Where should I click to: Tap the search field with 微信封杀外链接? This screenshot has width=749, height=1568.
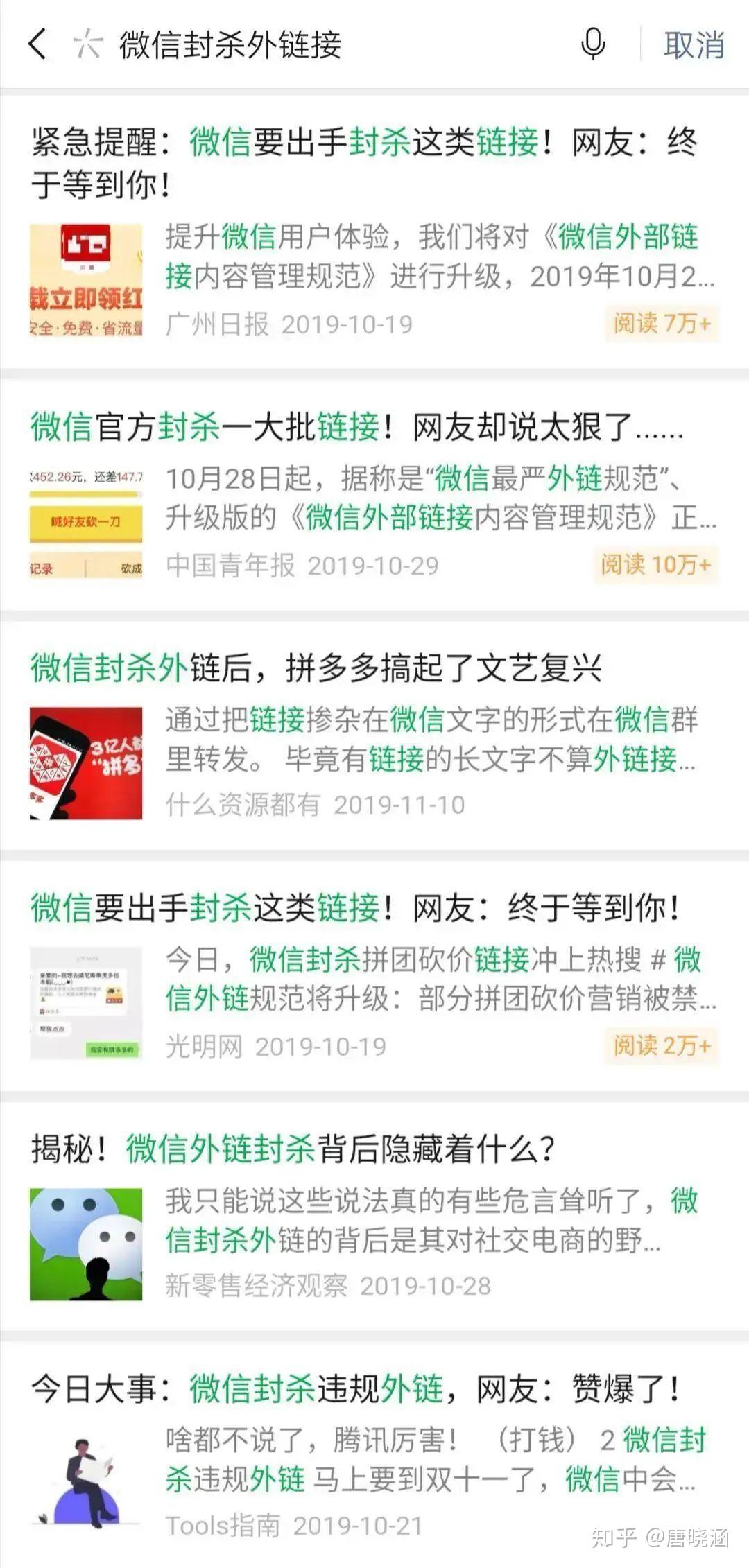333,45
